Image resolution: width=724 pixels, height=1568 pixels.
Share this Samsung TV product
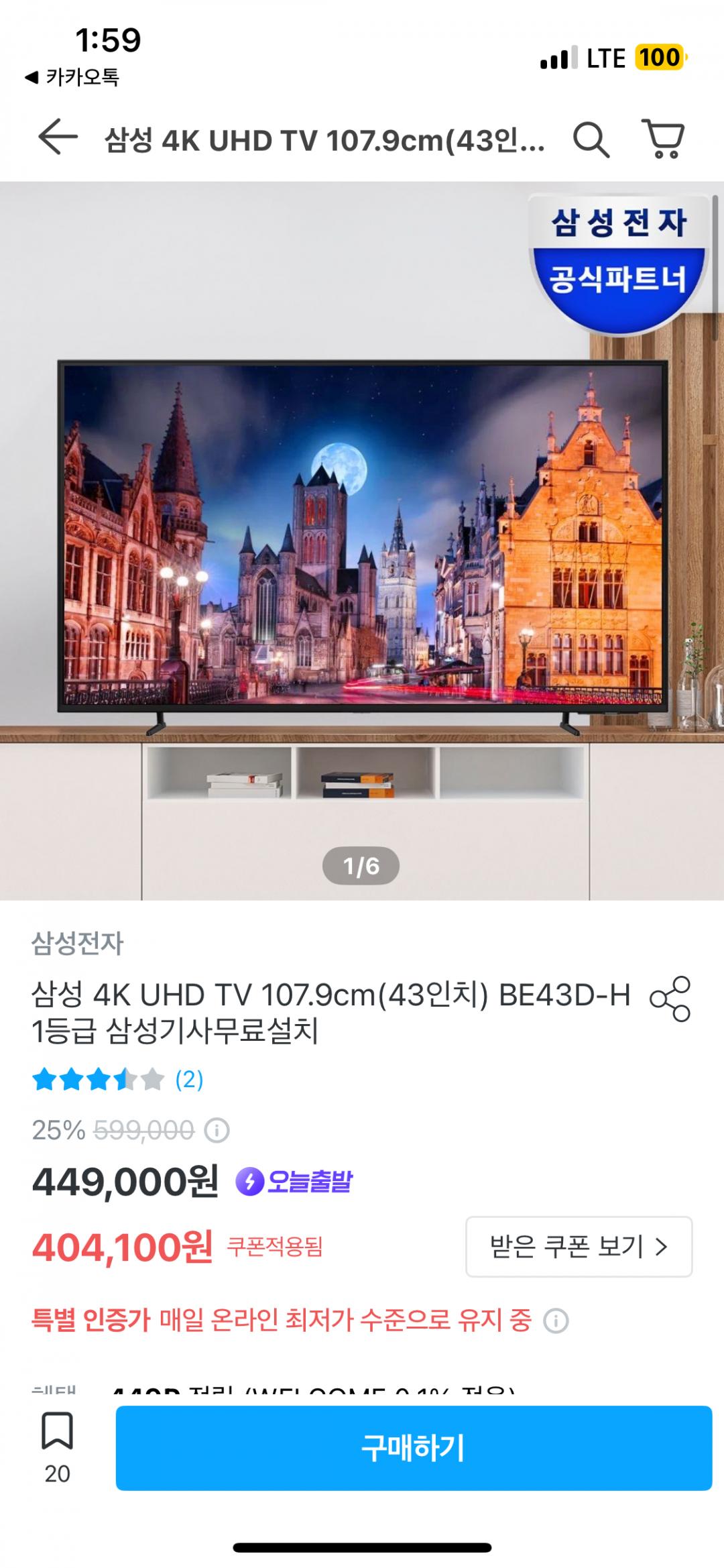[x=670, y=999]
